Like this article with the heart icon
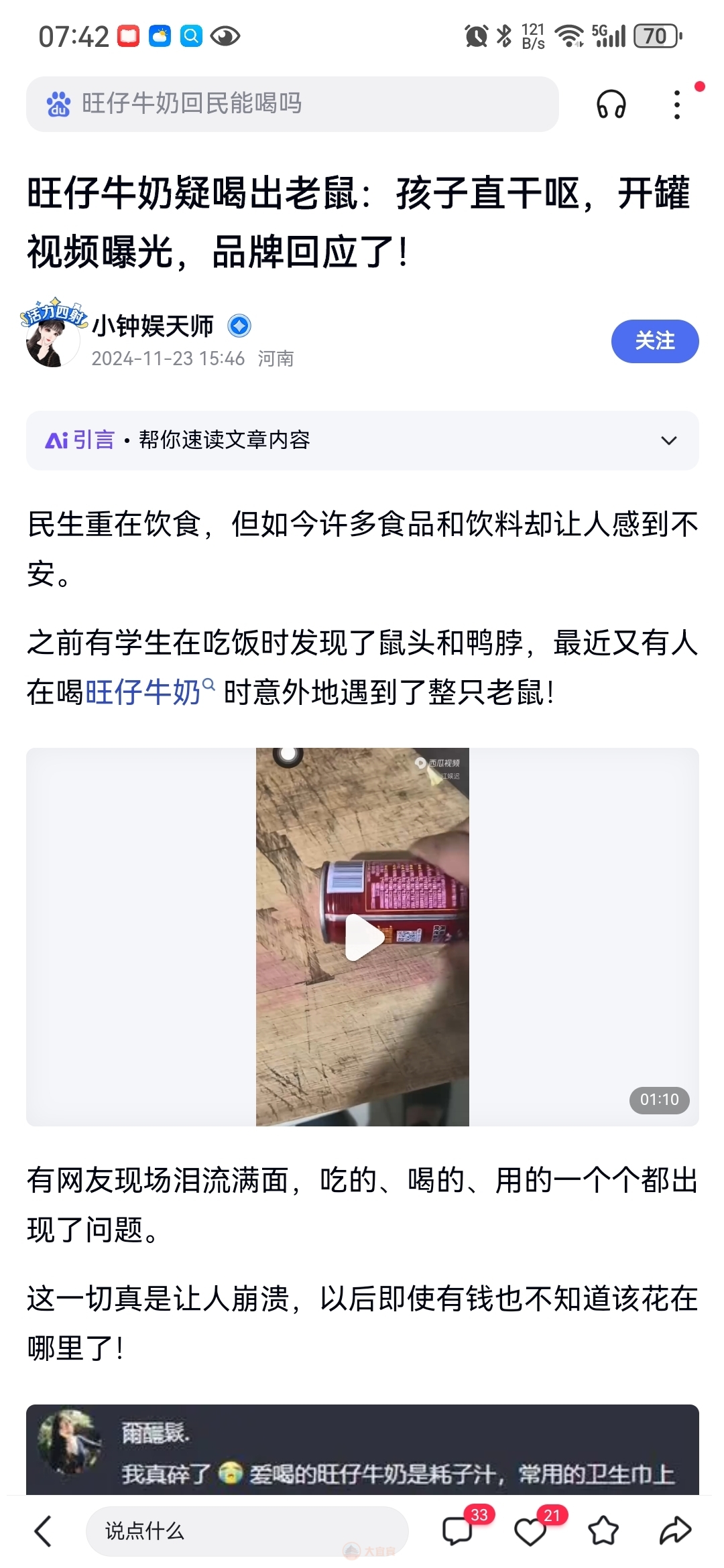The height and width of the screenshot is (1568, 724). coord(530,1531)
